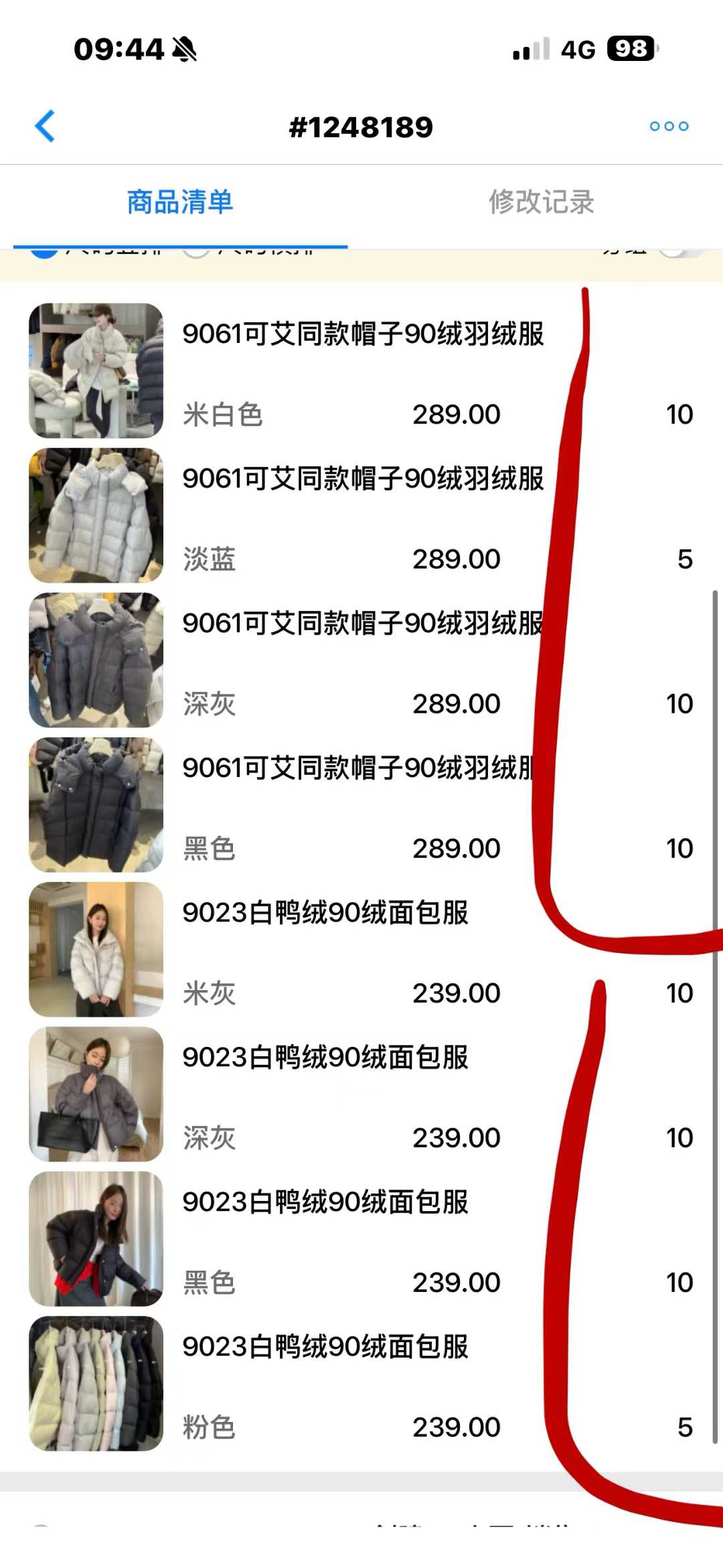Open the 9061 米白色 down jacket row
The width and height of the screenshot is (723, 1568).
[x=361, y=372]
